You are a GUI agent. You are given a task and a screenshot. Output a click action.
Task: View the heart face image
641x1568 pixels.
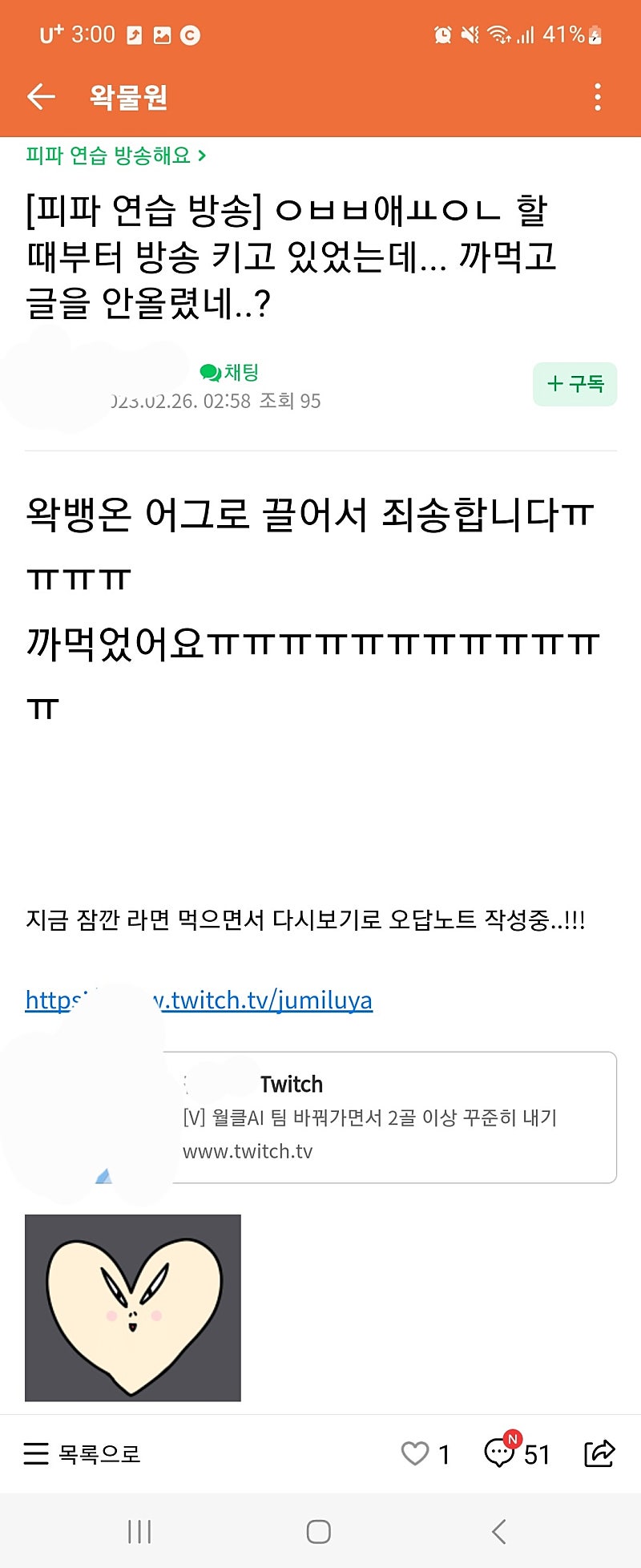click(133, 1307)
